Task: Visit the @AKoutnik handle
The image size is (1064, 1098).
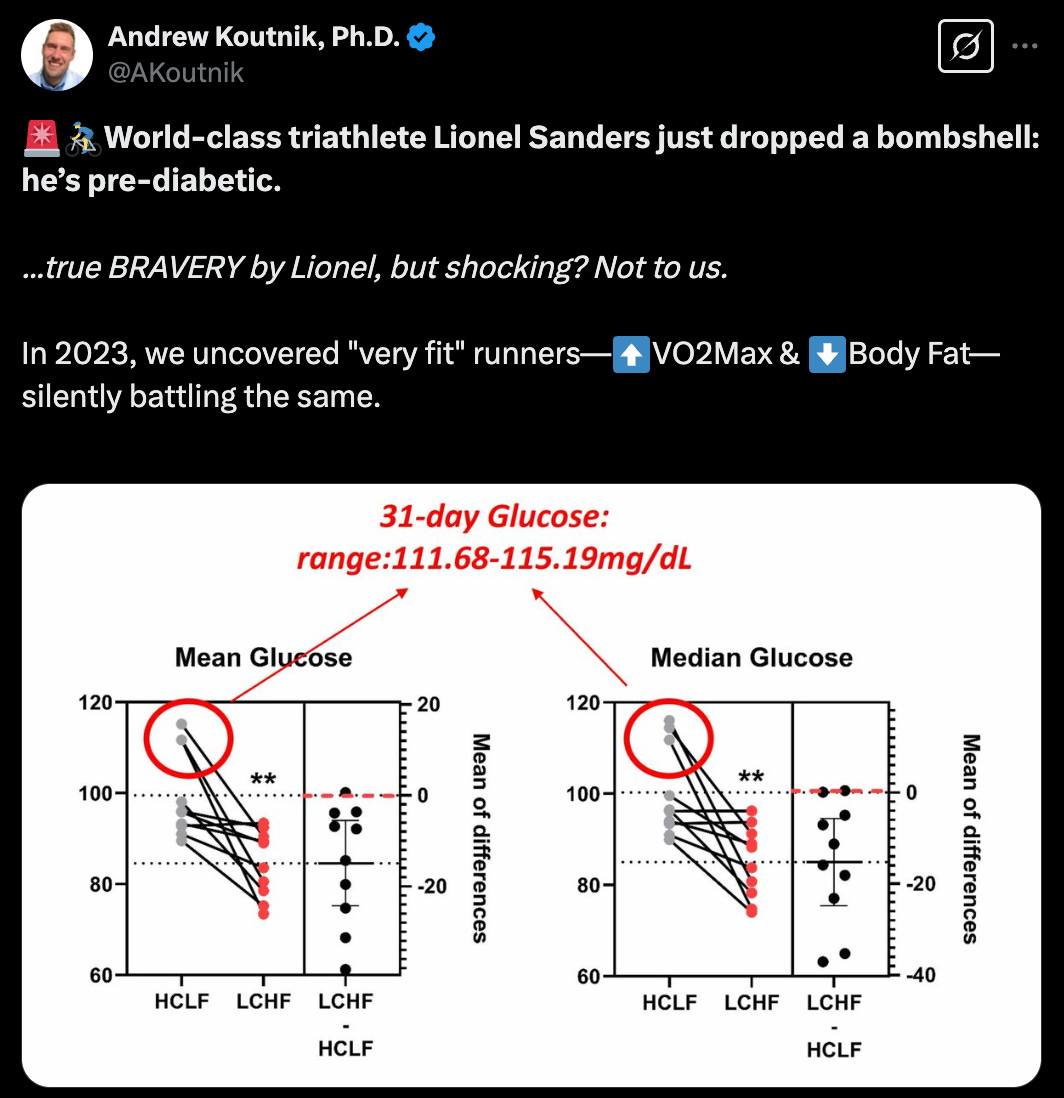Action: [175, 73]
